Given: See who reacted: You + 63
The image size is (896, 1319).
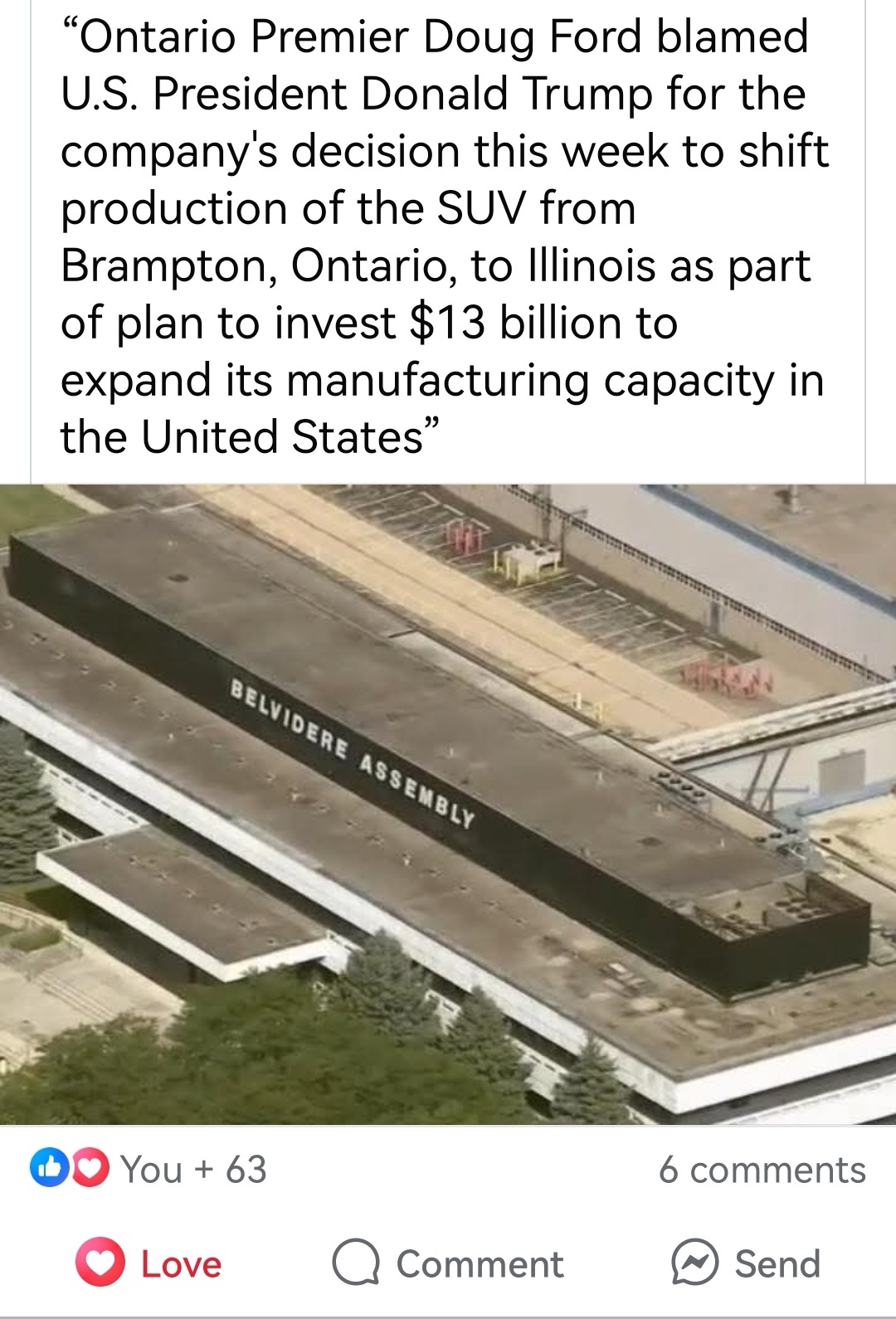Looking at the screenshot, I should [x=149, y=1170].
